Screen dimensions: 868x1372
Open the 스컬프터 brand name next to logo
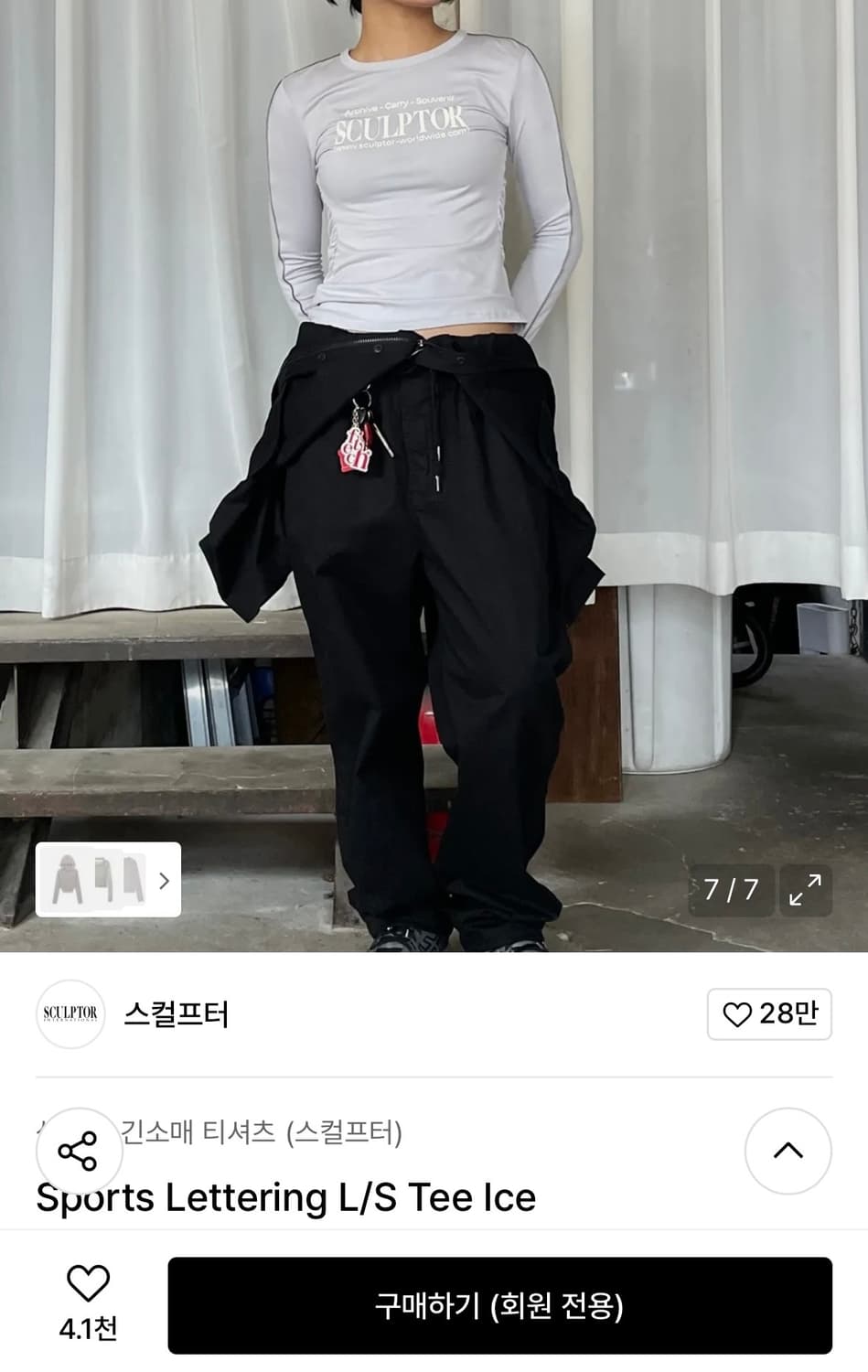177,1015
